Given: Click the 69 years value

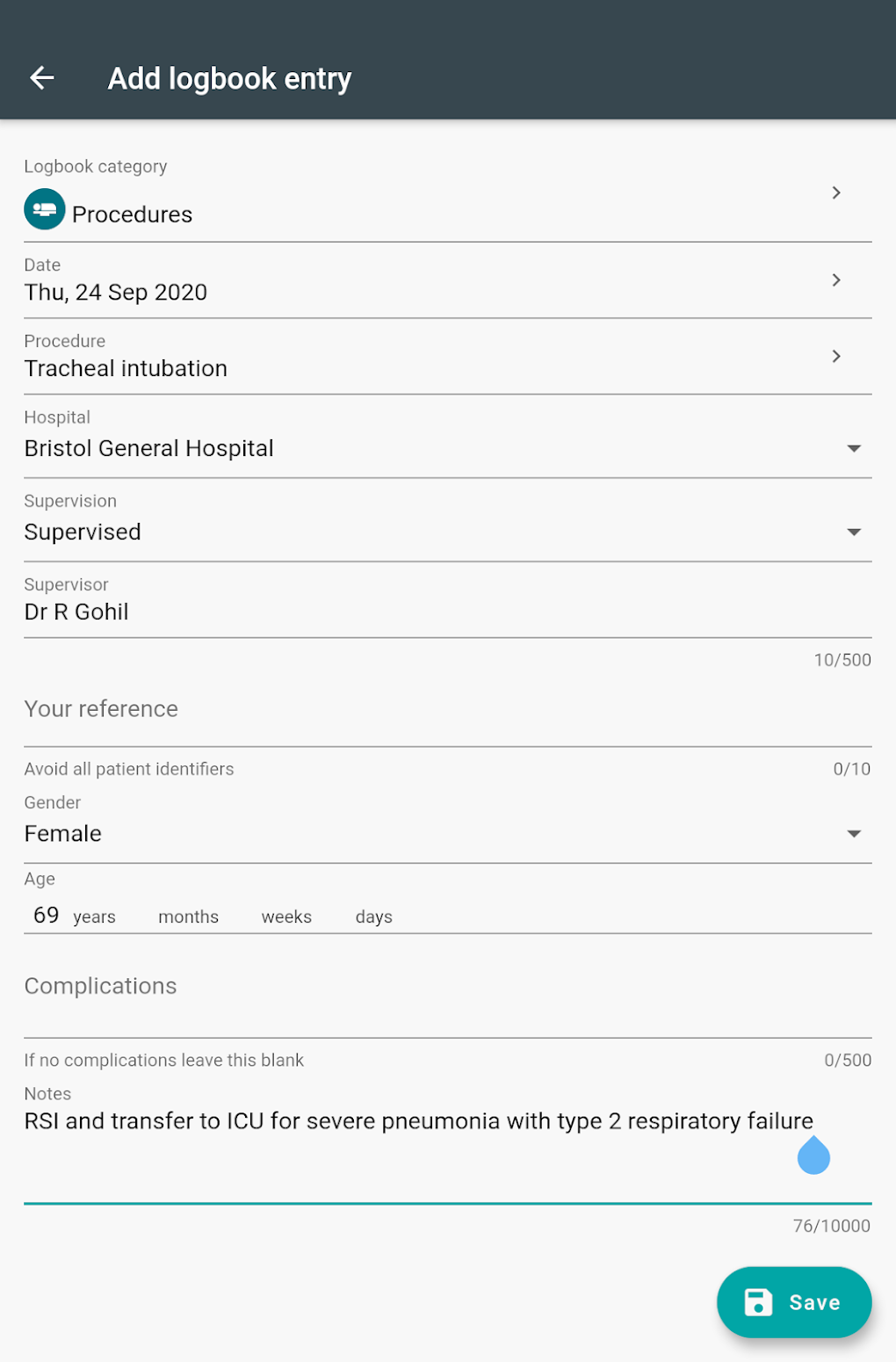Looking at the screenshot, I should pyautogui.click(x=46, y=914).
